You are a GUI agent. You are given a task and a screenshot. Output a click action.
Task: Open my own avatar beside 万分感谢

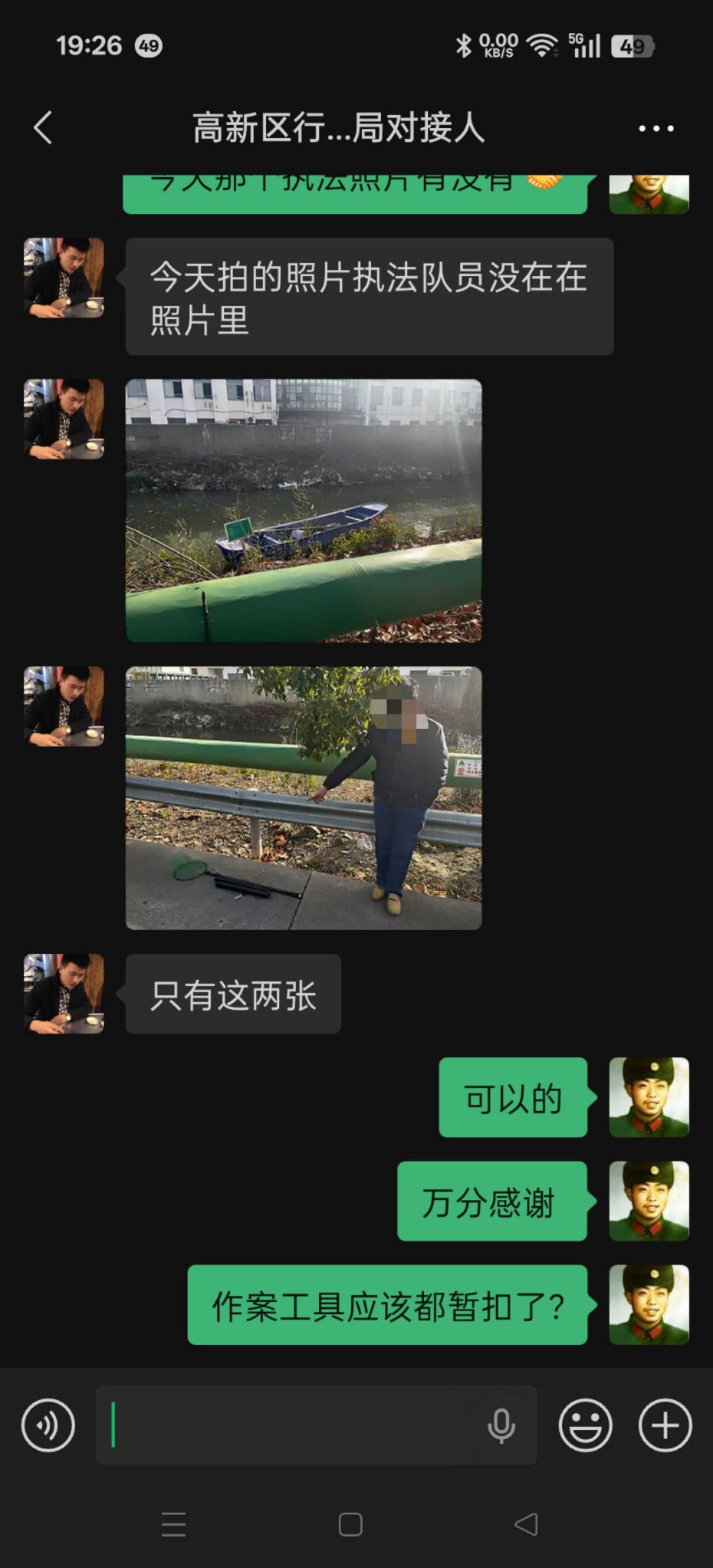click(x=649, y=1201)
